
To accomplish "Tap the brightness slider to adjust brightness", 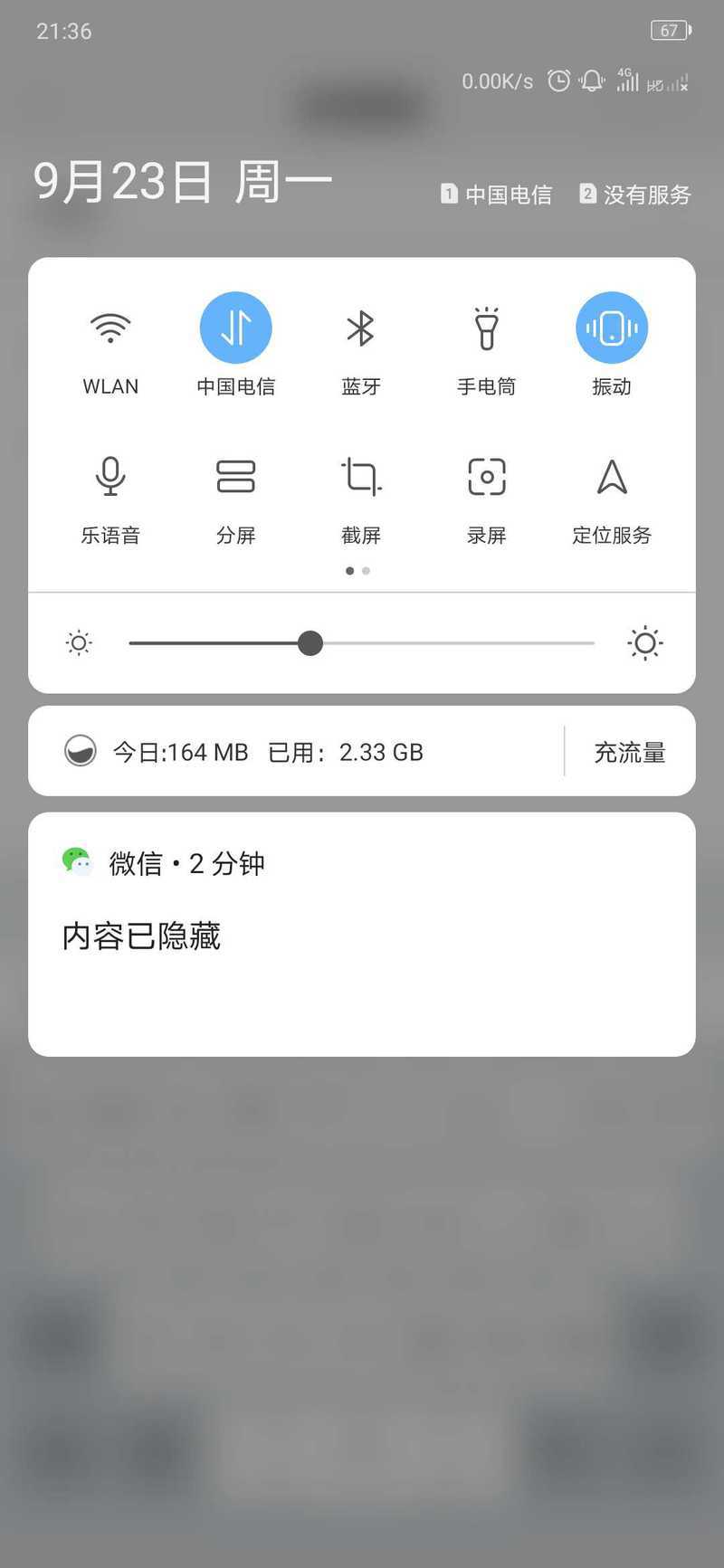I will pos(361,643).
